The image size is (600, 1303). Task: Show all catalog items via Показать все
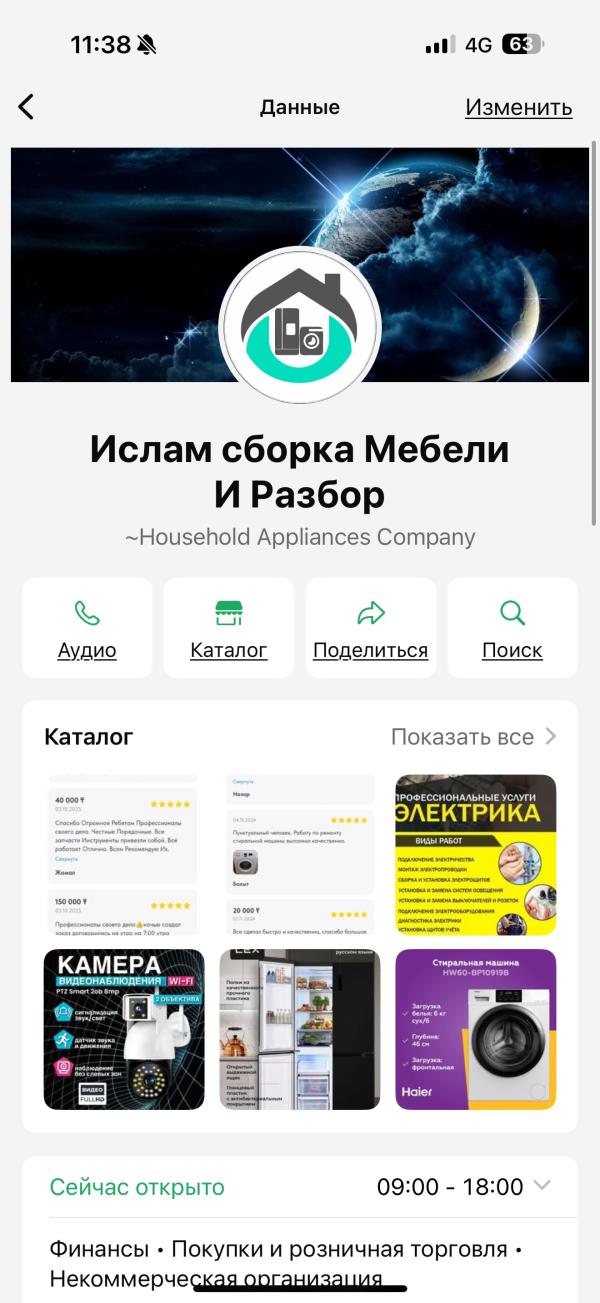pyautogui.click(x=473, y=737)
